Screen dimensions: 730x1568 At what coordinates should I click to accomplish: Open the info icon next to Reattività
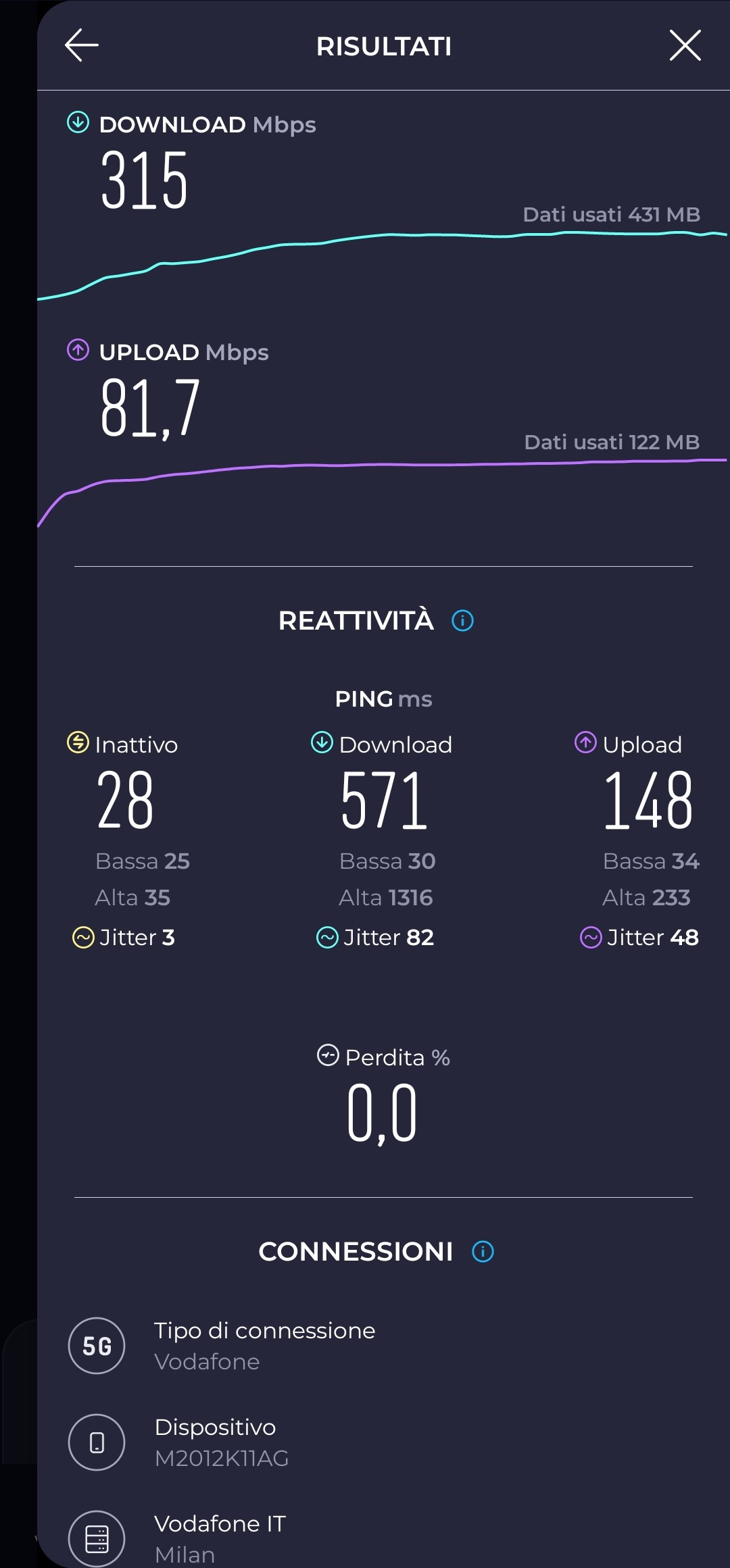[x=462, y=620]
